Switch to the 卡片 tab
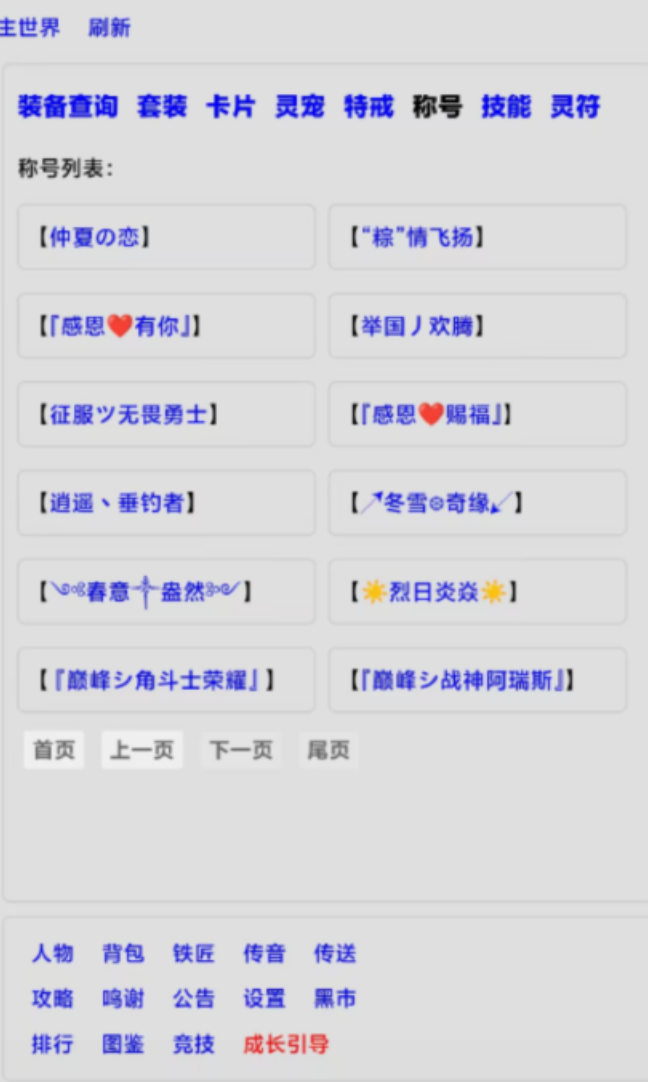The image size is (648, 1082). [230, 106]
